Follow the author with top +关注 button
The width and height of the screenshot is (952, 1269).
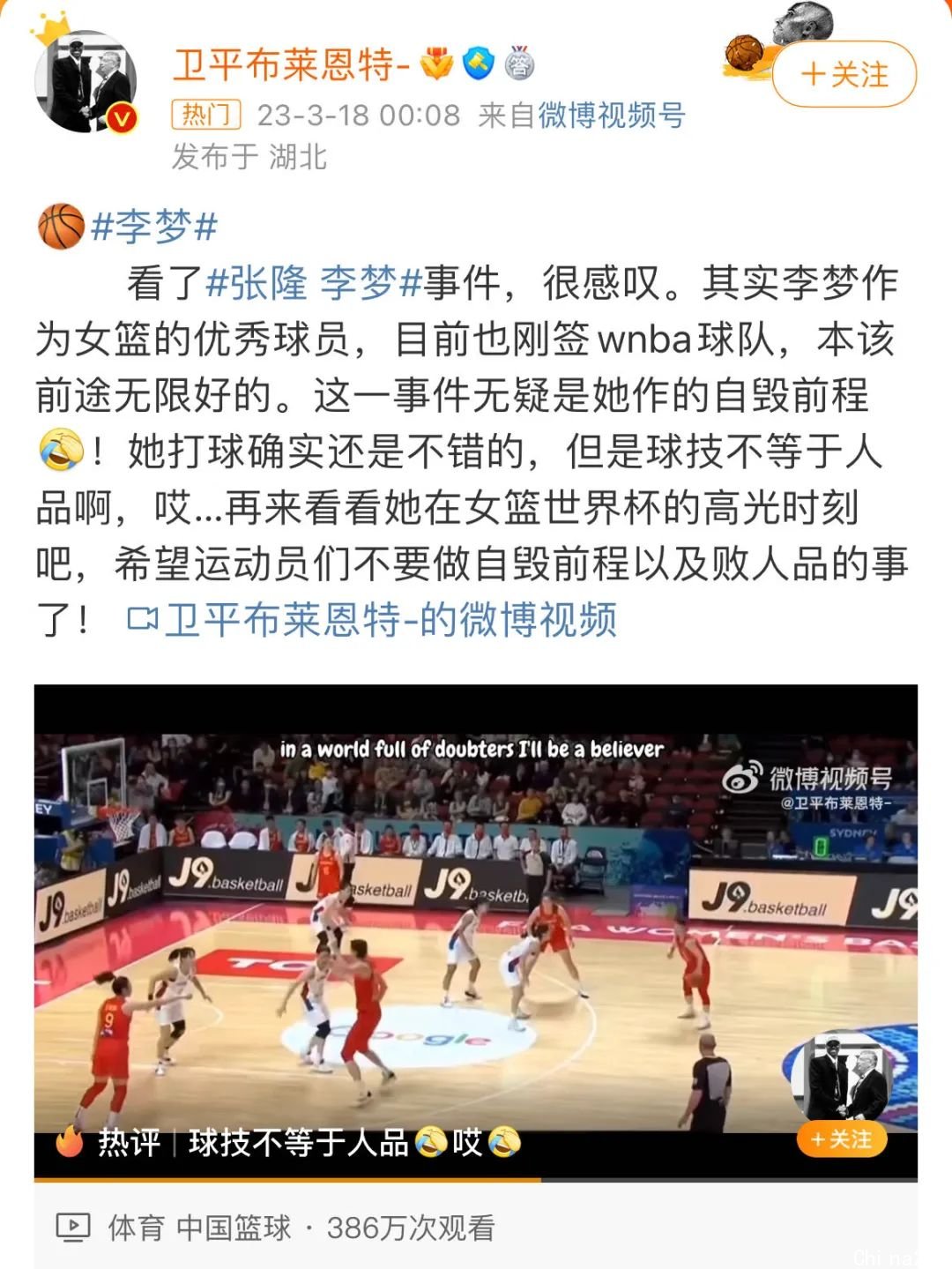click(x=844, y=75)
